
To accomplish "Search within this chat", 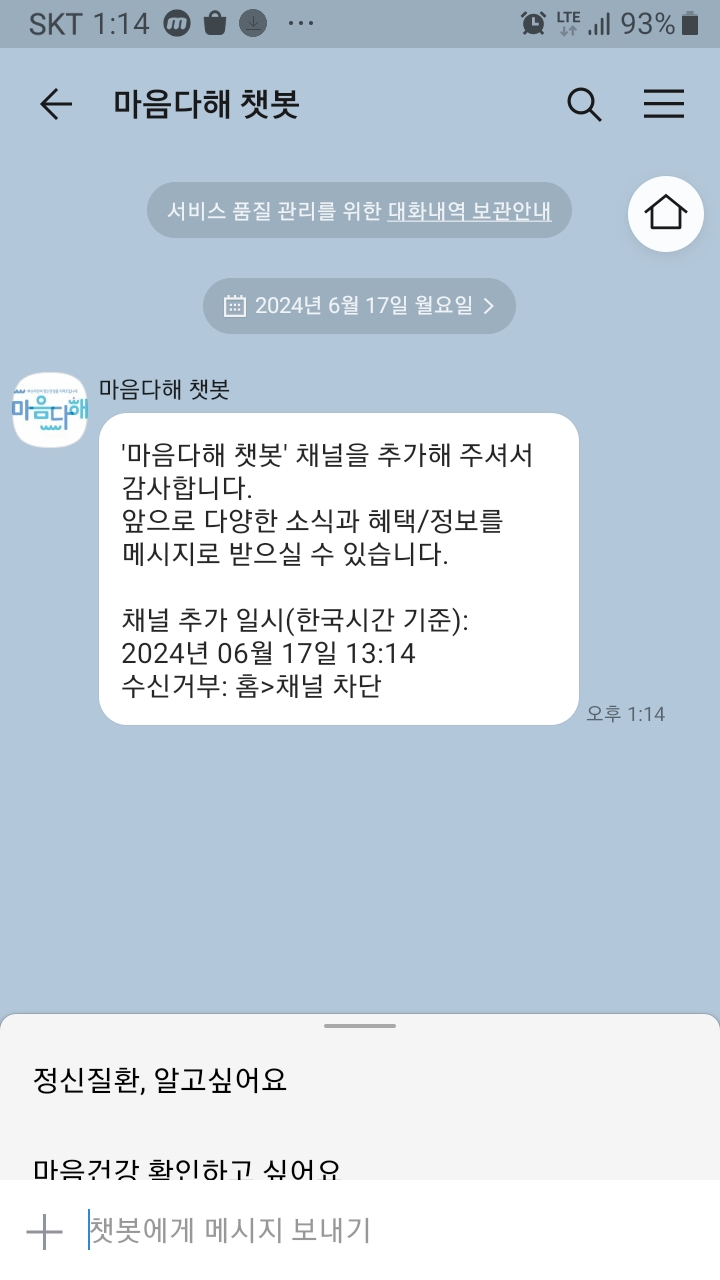I will point(584,104).
